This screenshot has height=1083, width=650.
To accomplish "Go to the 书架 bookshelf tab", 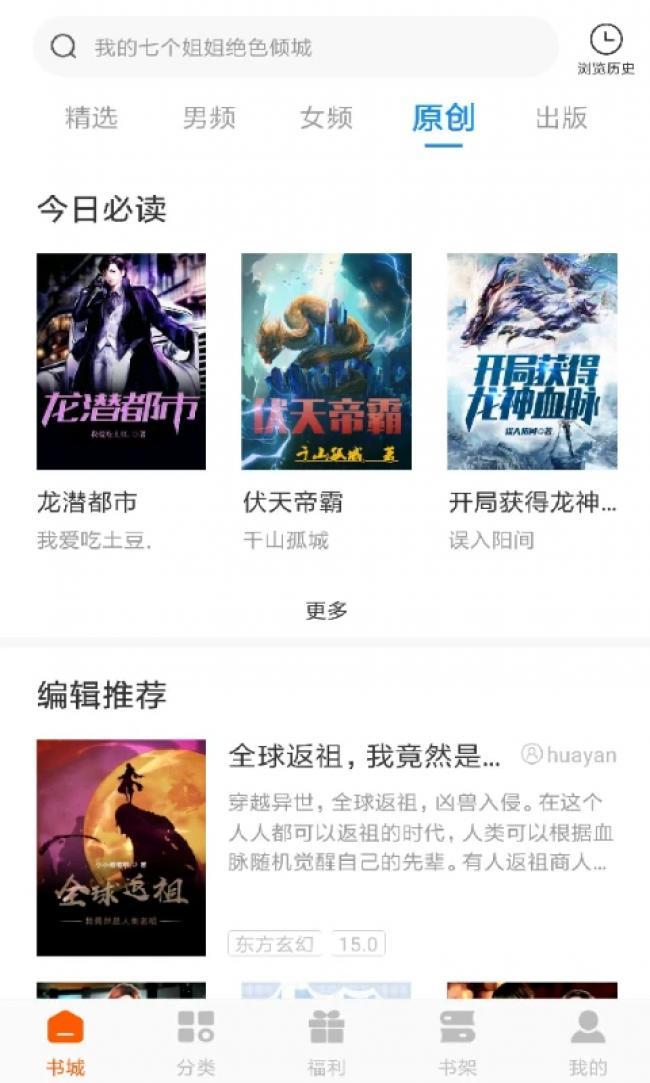I will tap(456, 1042).
